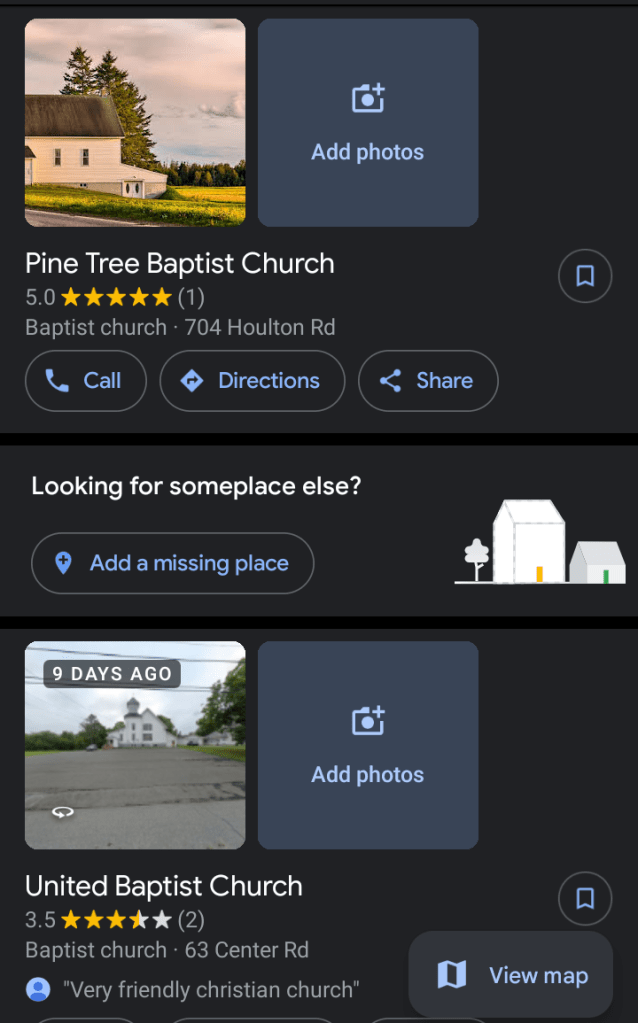Save Pine Tree Baptist Church bookmark
The height and width of the screenshot is (1023, 638).
click(x=585, y=276)
